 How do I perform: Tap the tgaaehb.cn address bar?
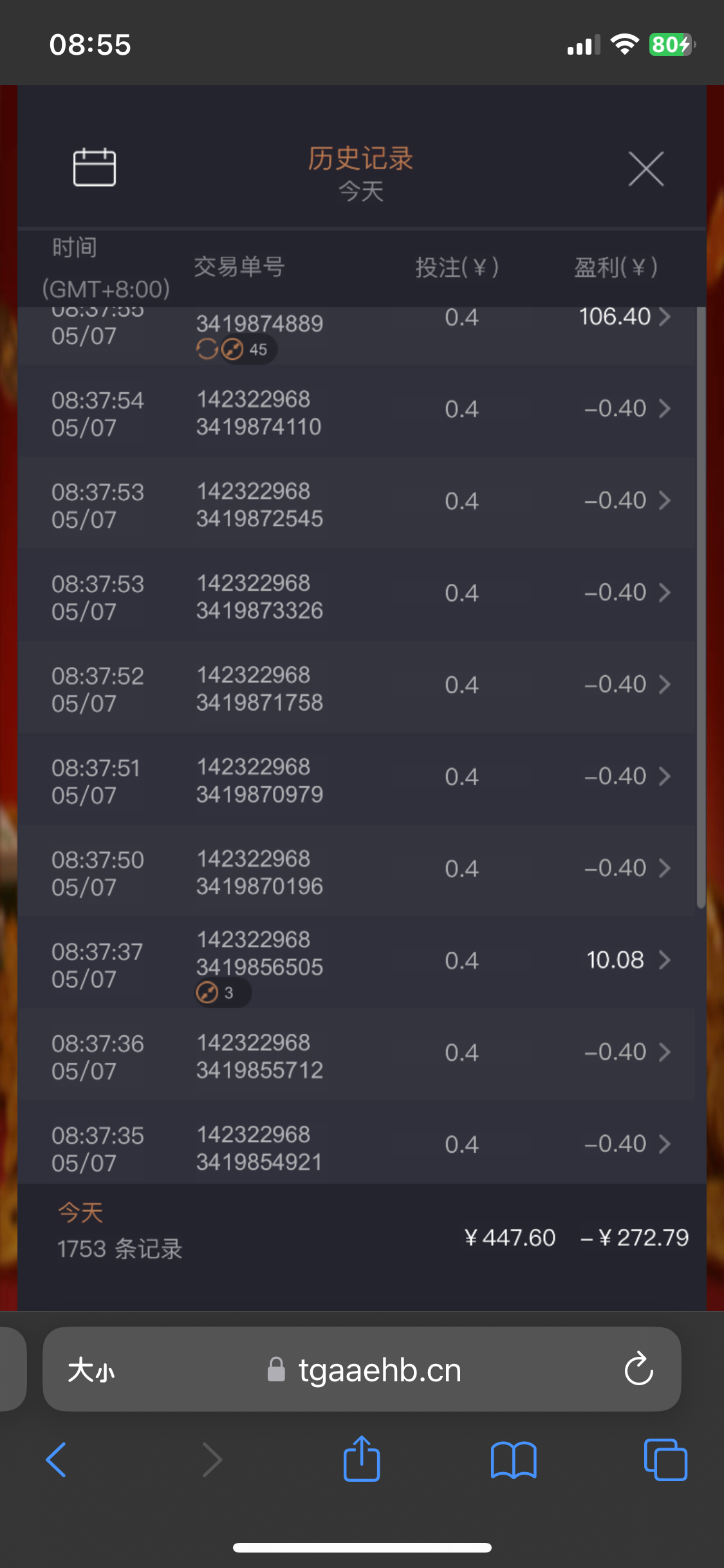coord(380,1370)
